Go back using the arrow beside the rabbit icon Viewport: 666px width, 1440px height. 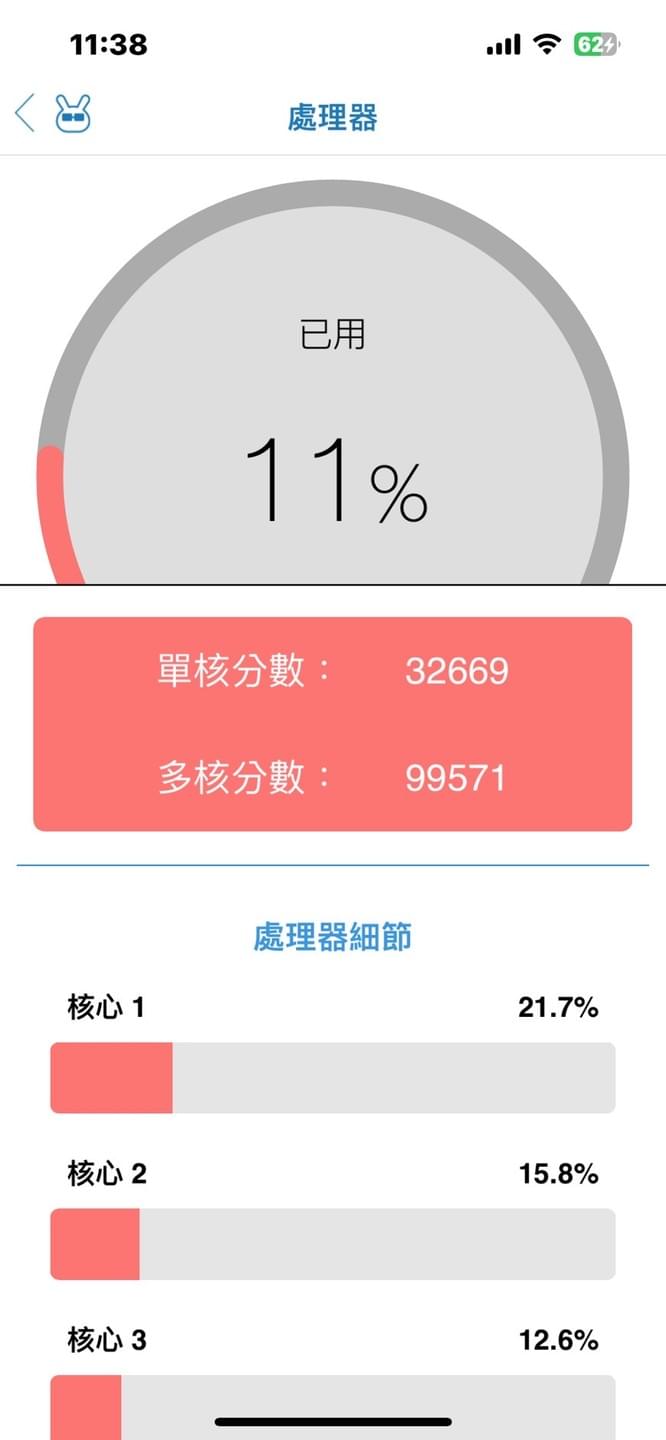point(25,113)
